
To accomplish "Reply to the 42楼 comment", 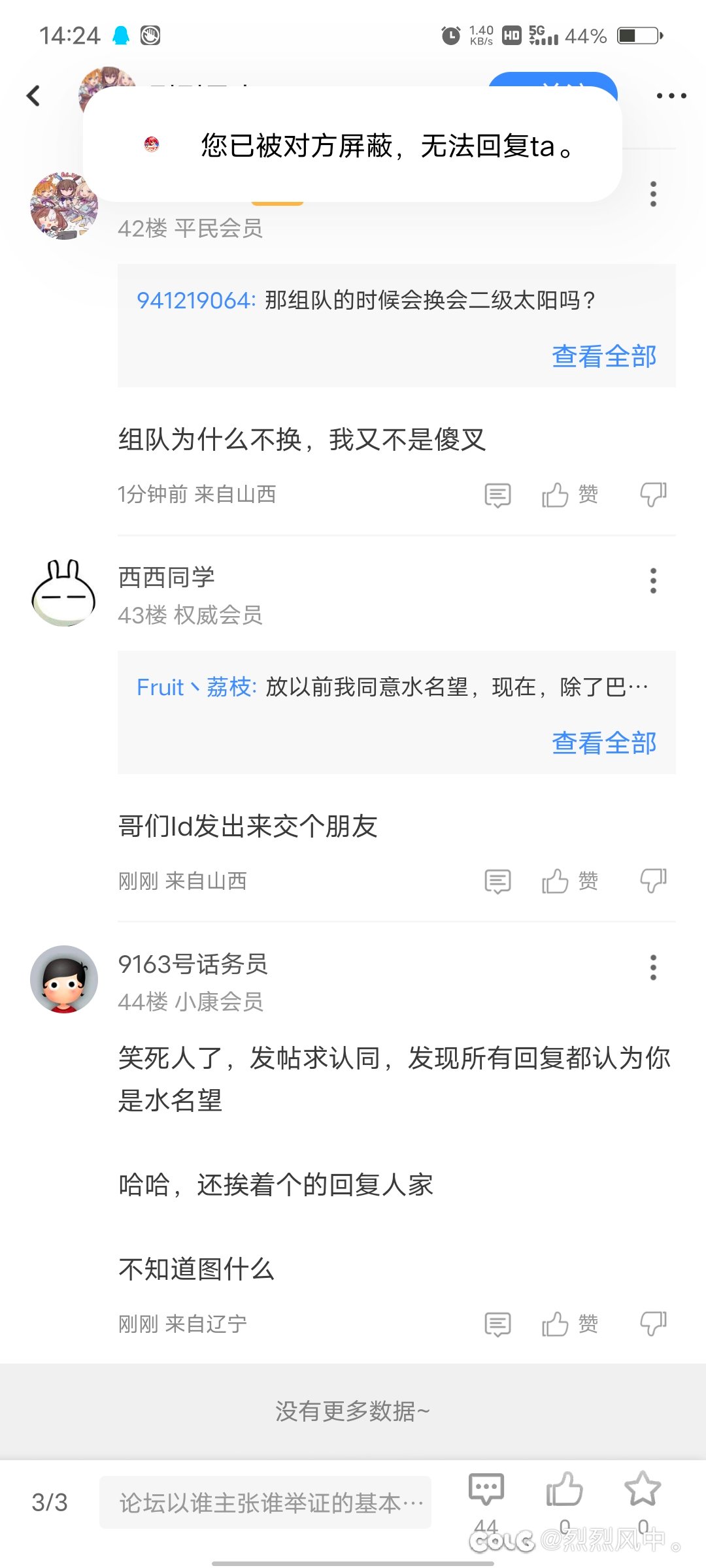I will pyautogui.click(x=497, y=495).
